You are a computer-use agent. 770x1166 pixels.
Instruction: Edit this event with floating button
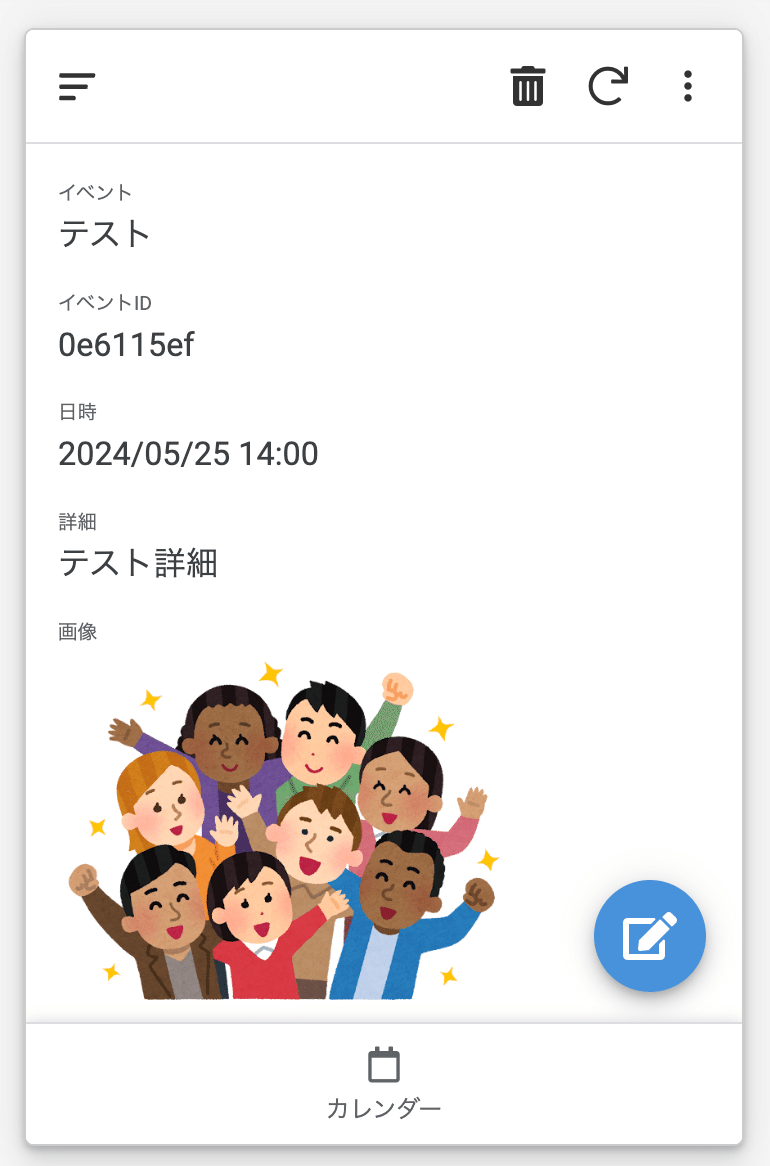click(650, 936)
